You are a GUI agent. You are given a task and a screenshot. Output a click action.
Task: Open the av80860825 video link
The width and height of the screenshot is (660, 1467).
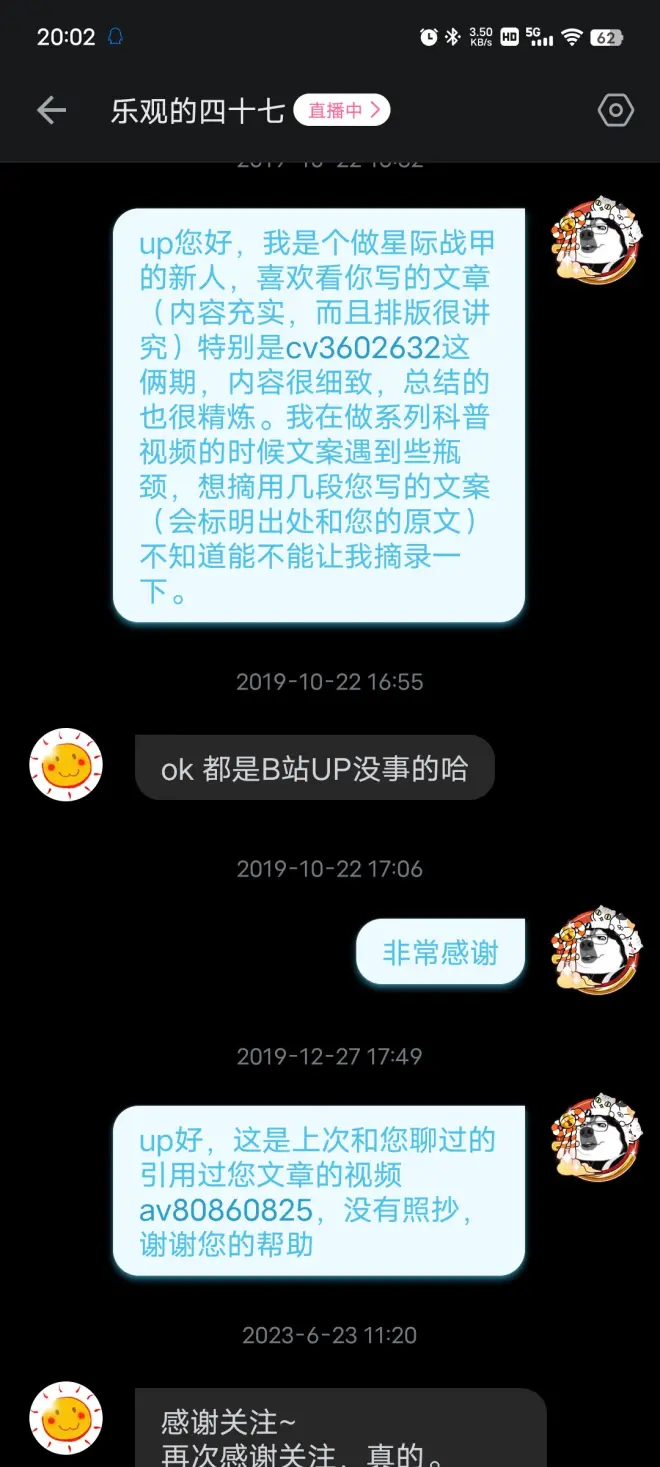click(226, 1210)
